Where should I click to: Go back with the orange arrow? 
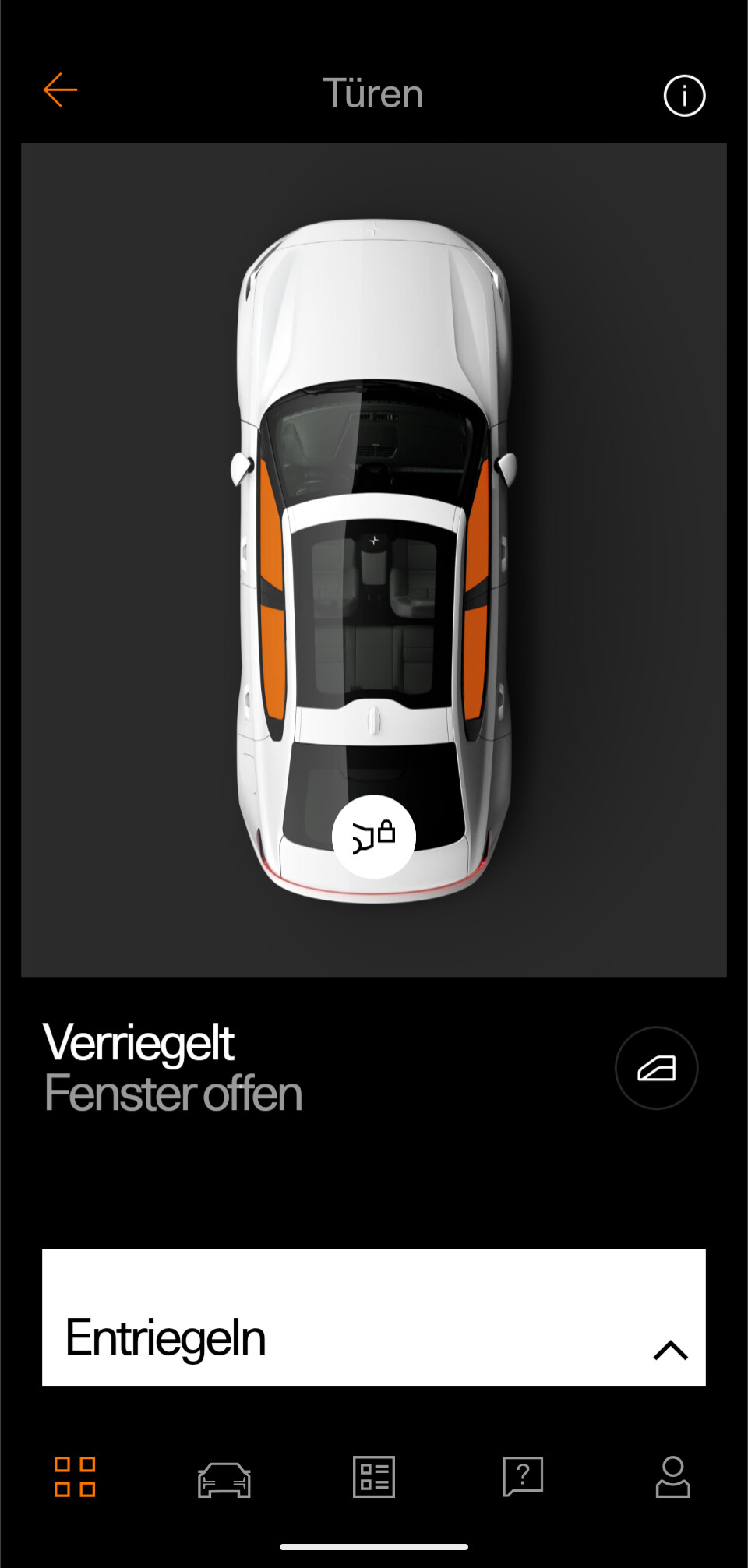click(60, 90)
